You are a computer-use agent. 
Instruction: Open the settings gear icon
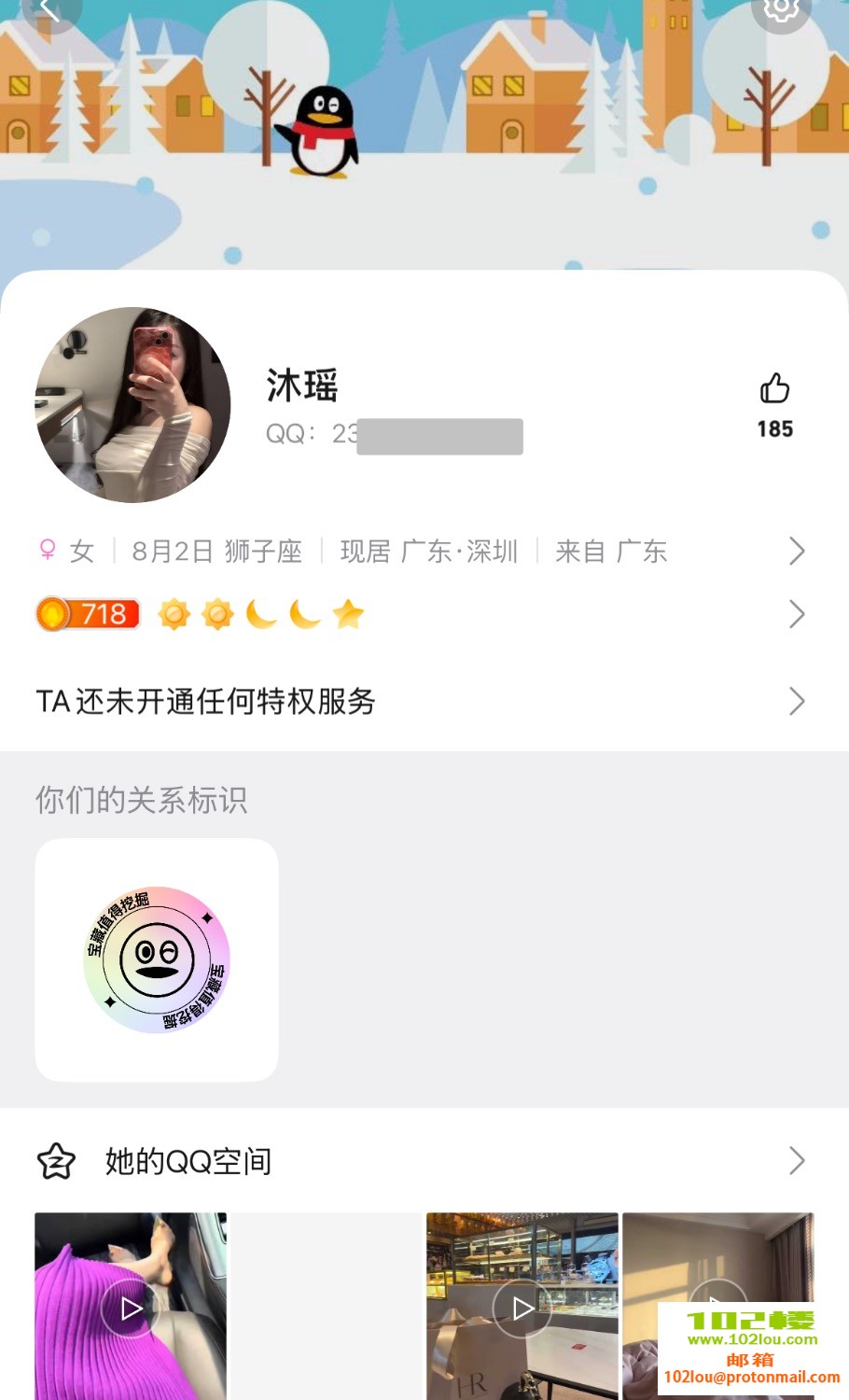click(781, 9)
